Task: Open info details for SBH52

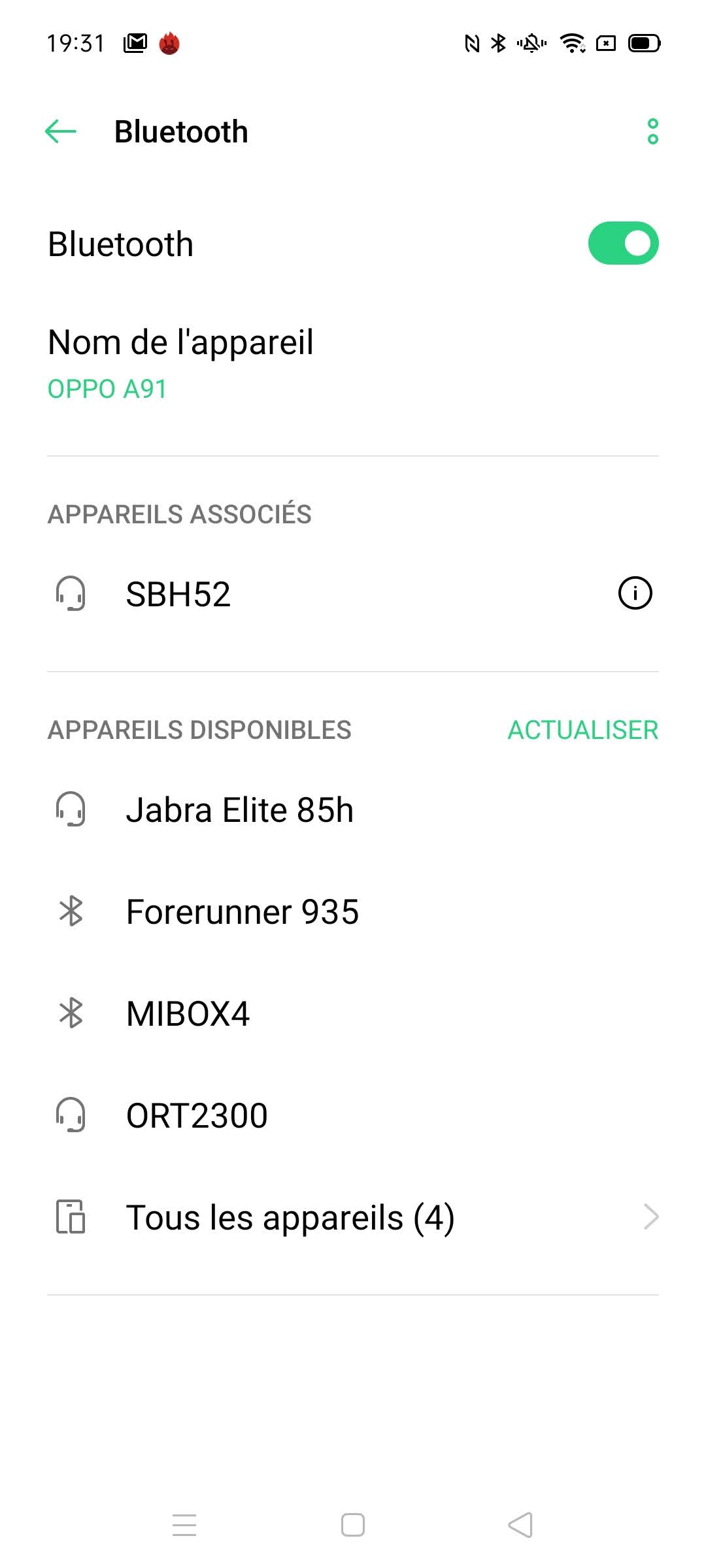Action: [x=635, y=593]
